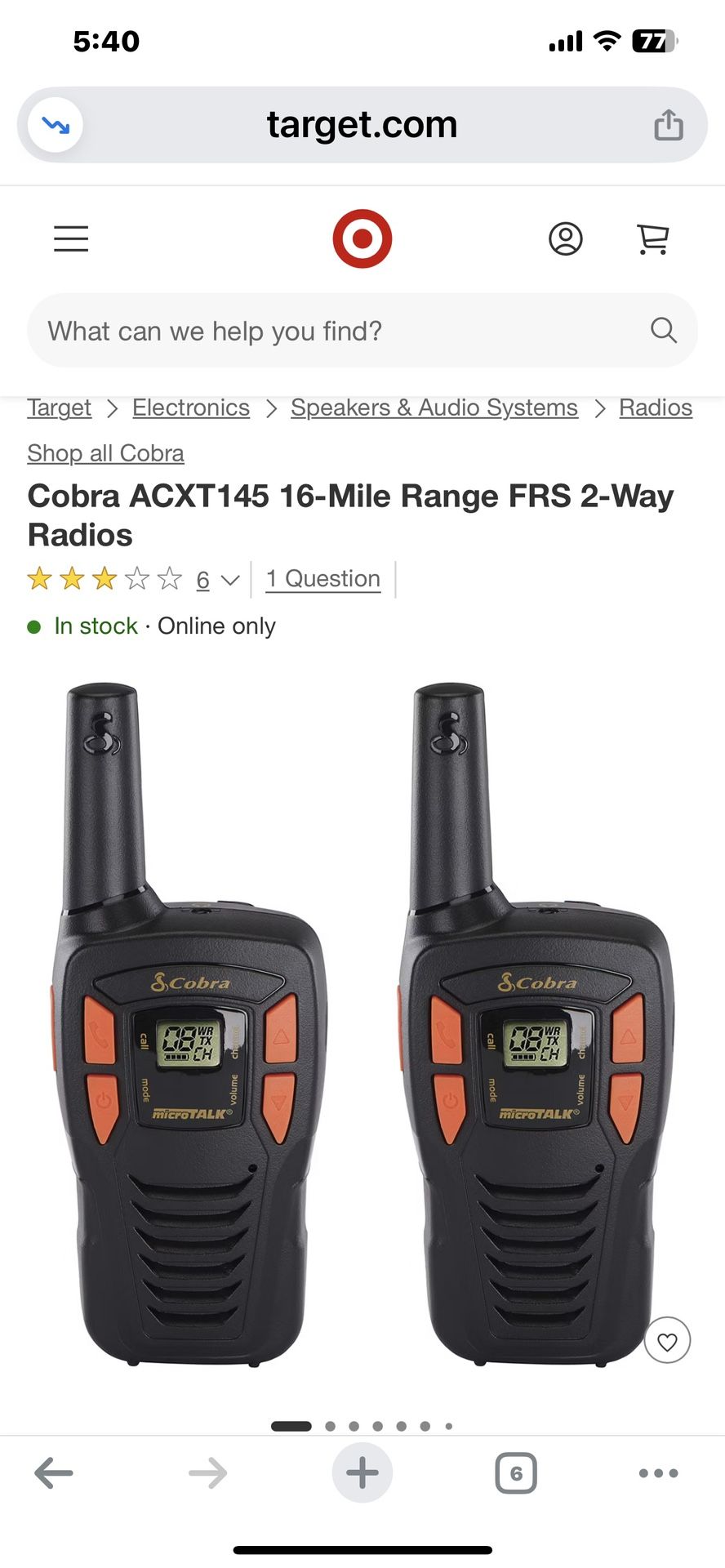
Task: Open the 1 Question link
Action: click(323, 579)
